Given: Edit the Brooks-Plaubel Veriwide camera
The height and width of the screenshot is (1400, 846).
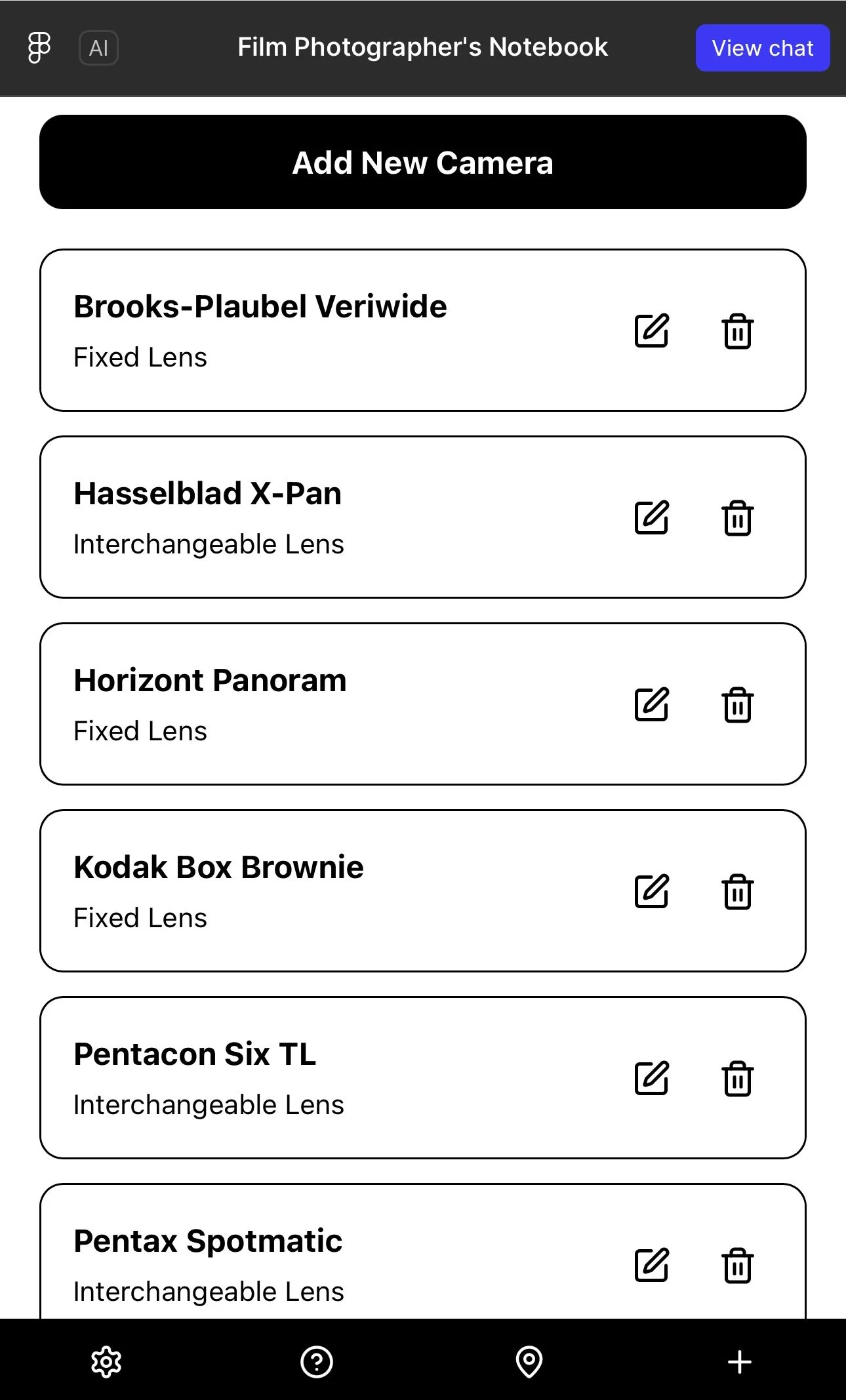Looking at the screenshot, I should (651, 330).
